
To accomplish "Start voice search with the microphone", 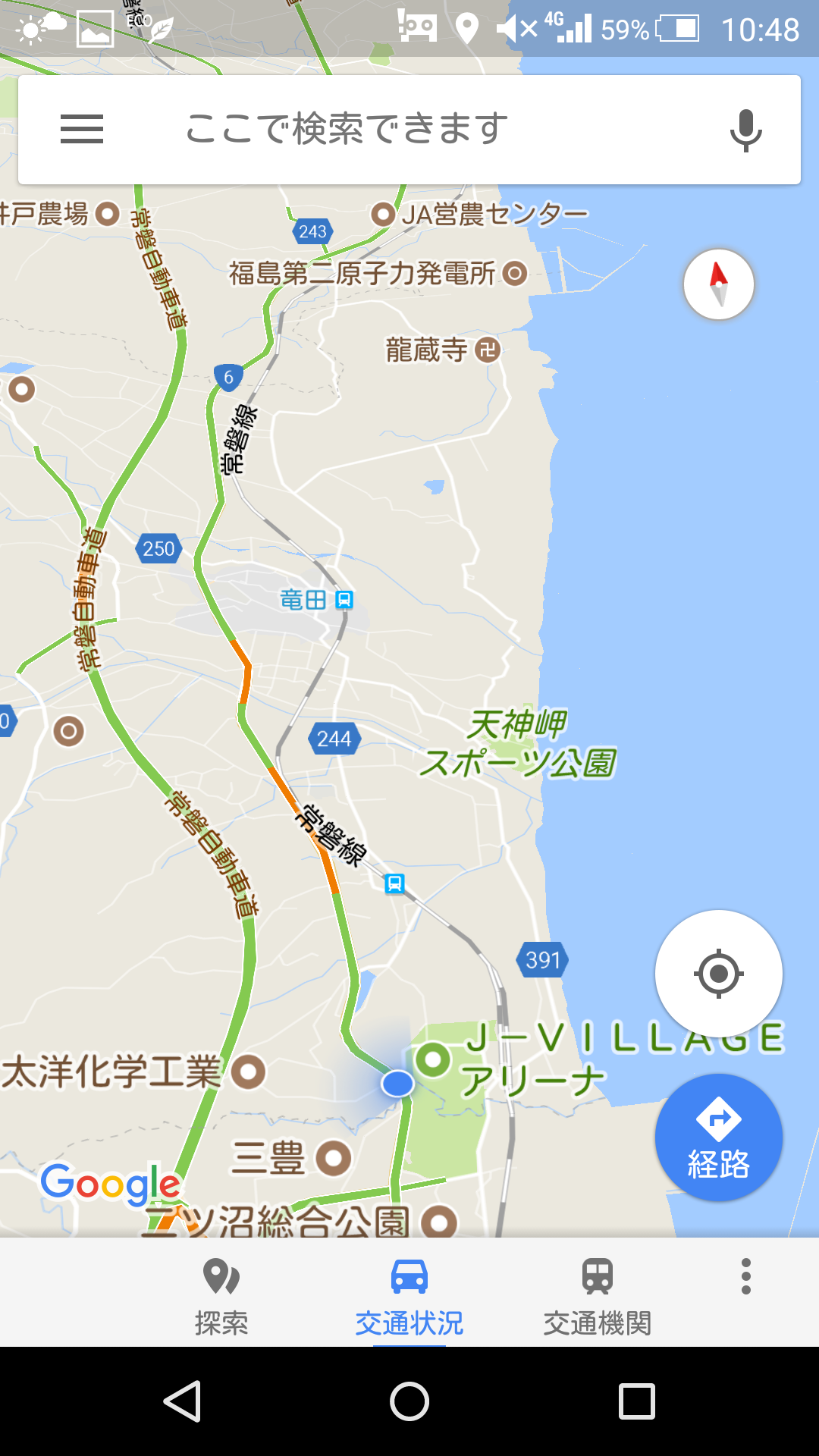I will [745, 130].
